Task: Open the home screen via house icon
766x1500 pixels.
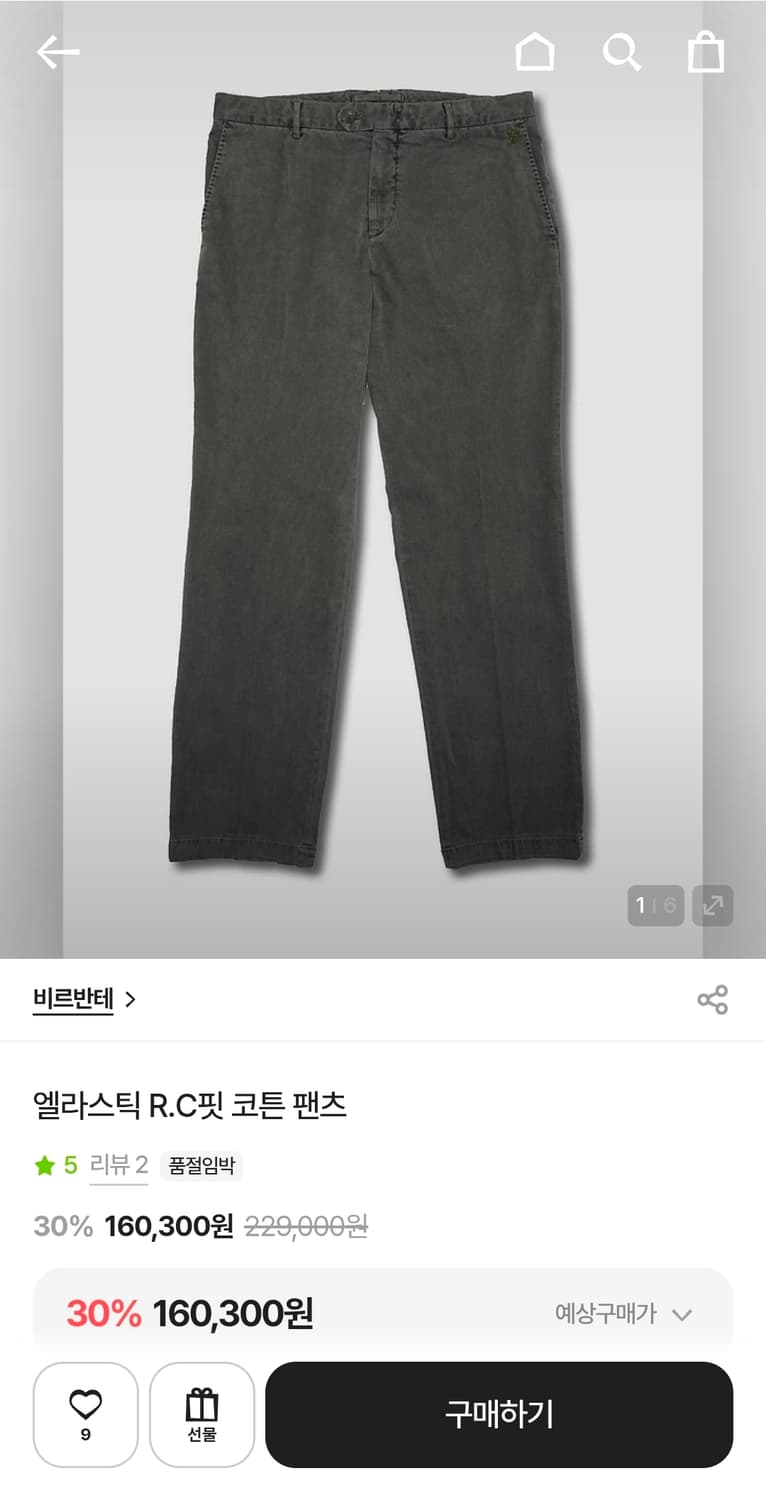Action: click(536, 53)
